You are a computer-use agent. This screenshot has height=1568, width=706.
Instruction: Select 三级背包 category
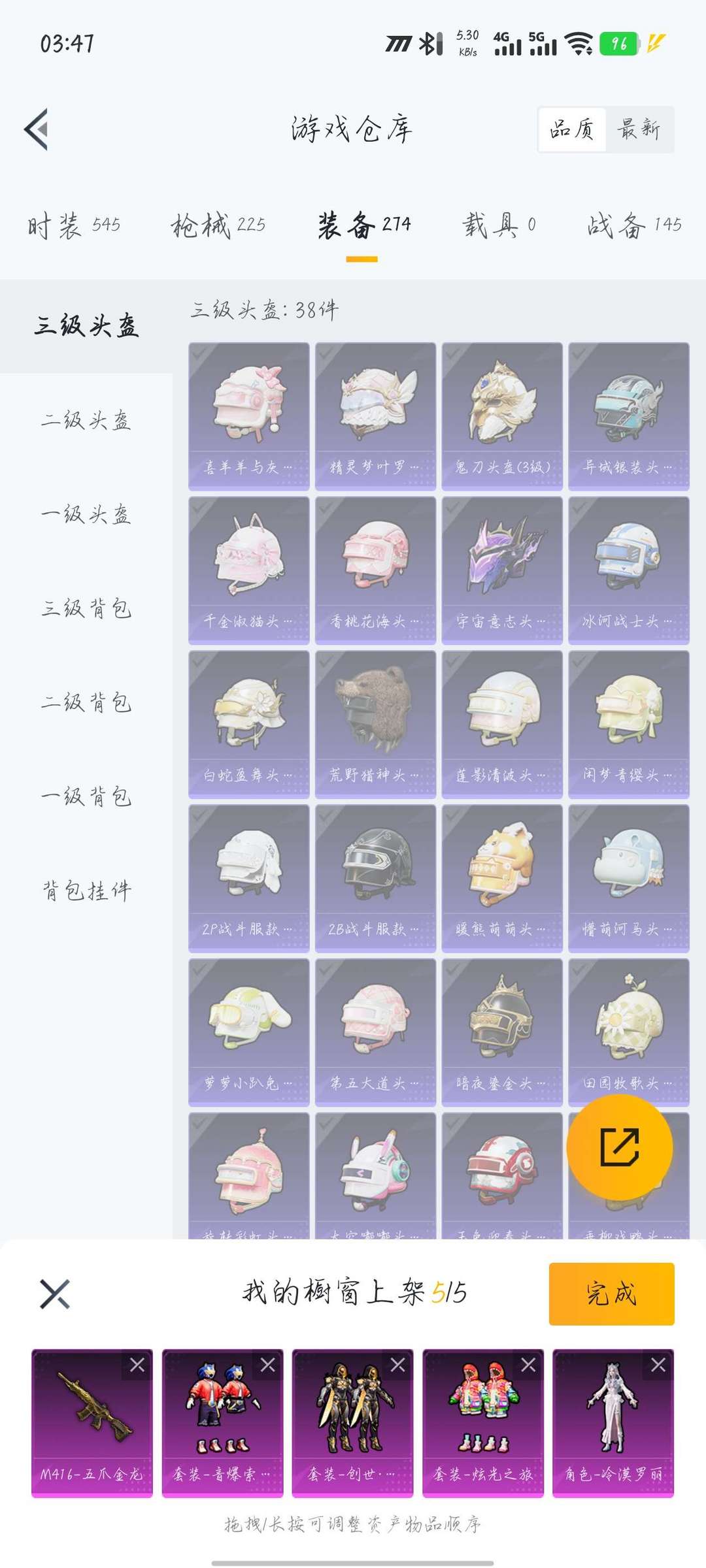pos(86,608)
